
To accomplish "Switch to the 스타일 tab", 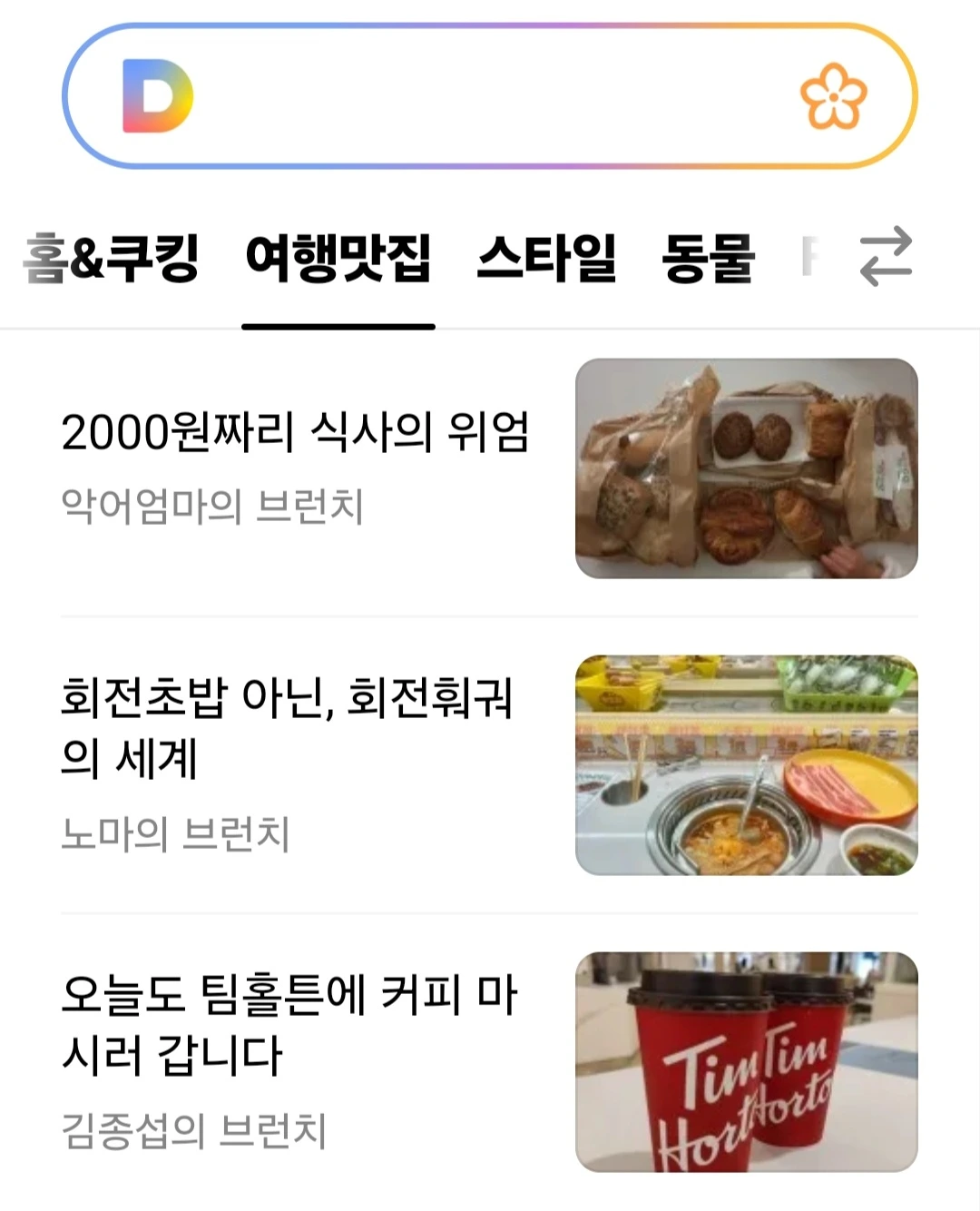I will point(546,258).
